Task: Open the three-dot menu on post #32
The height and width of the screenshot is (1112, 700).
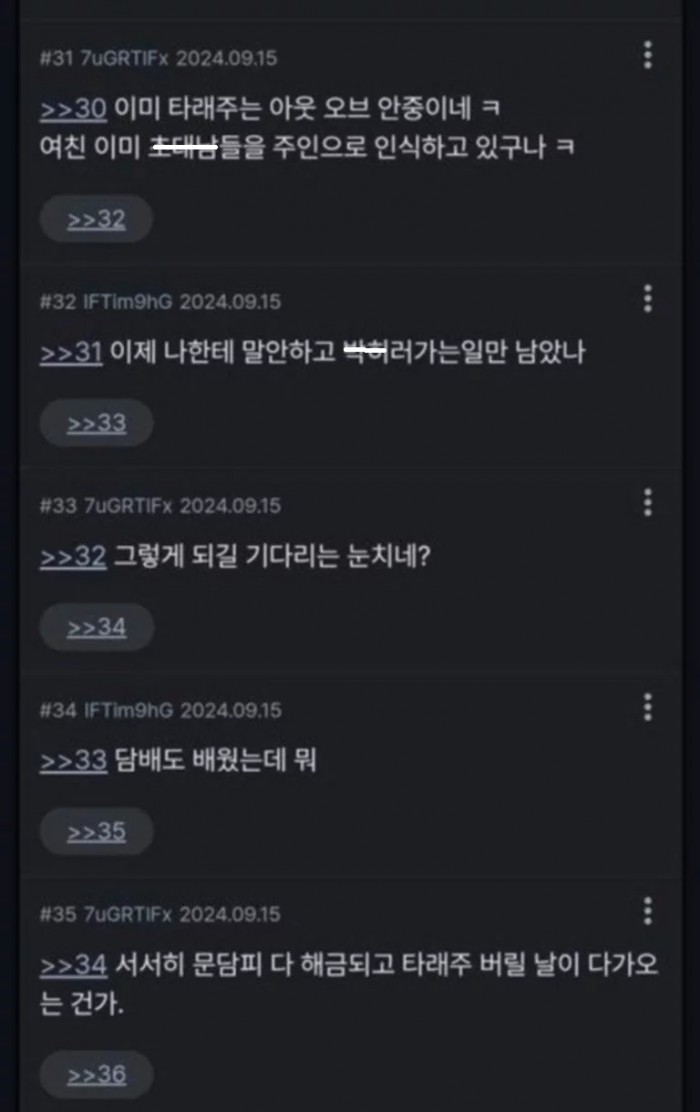Action: [648, 298]
